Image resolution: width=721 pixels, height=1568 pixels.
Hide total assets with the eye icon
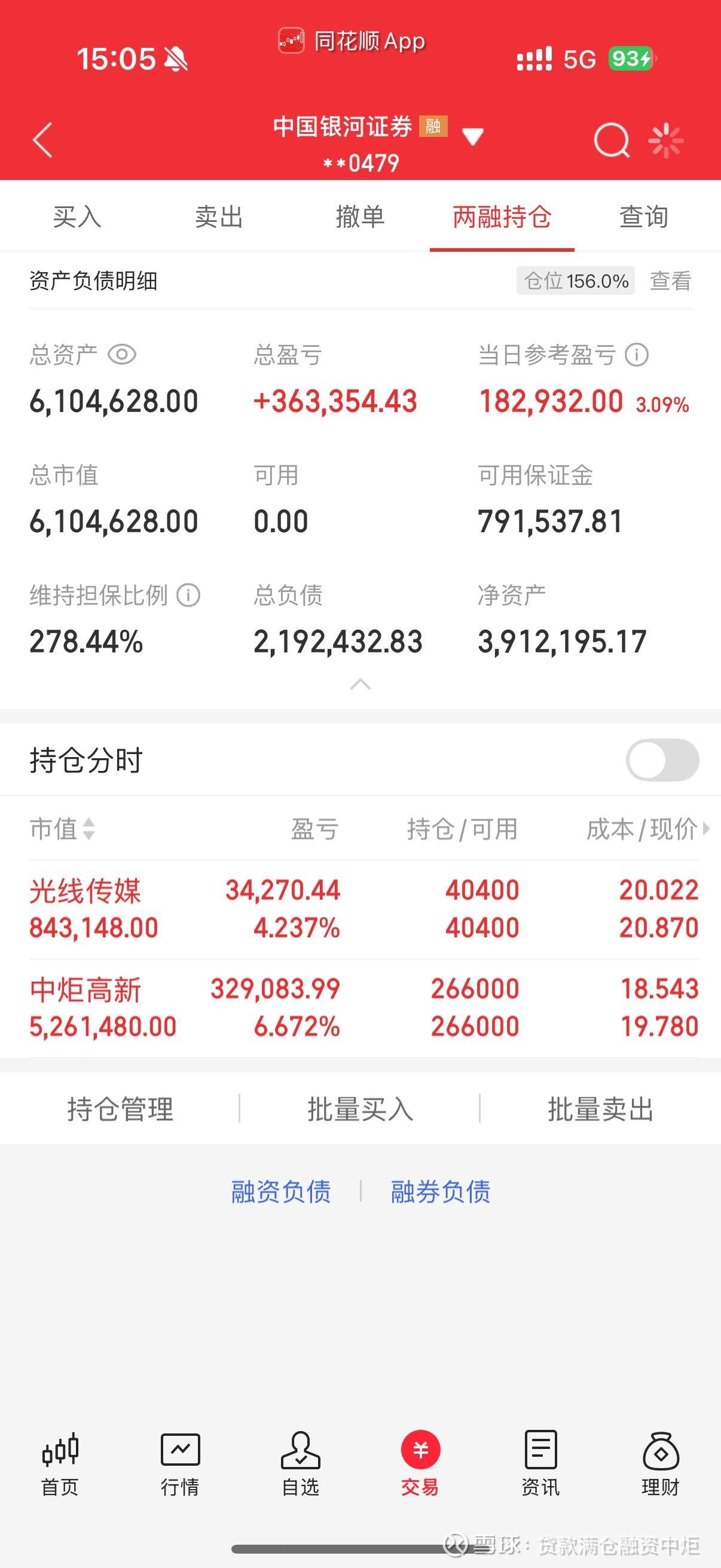[122, 354]
